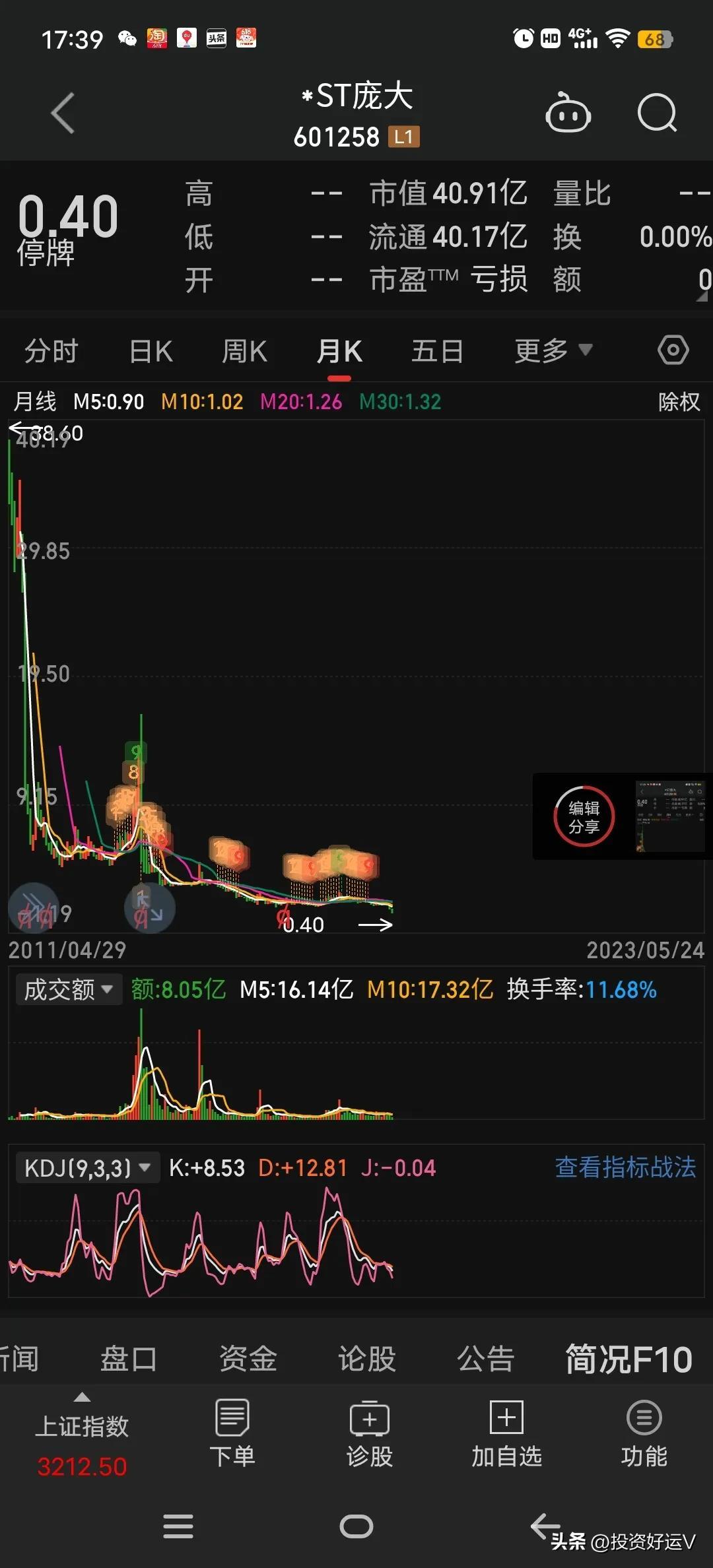713x1568 pixels.
Task: Expand the 更多 chart periods dropdown
Action: pyautogui.click(x=553, y=350)
